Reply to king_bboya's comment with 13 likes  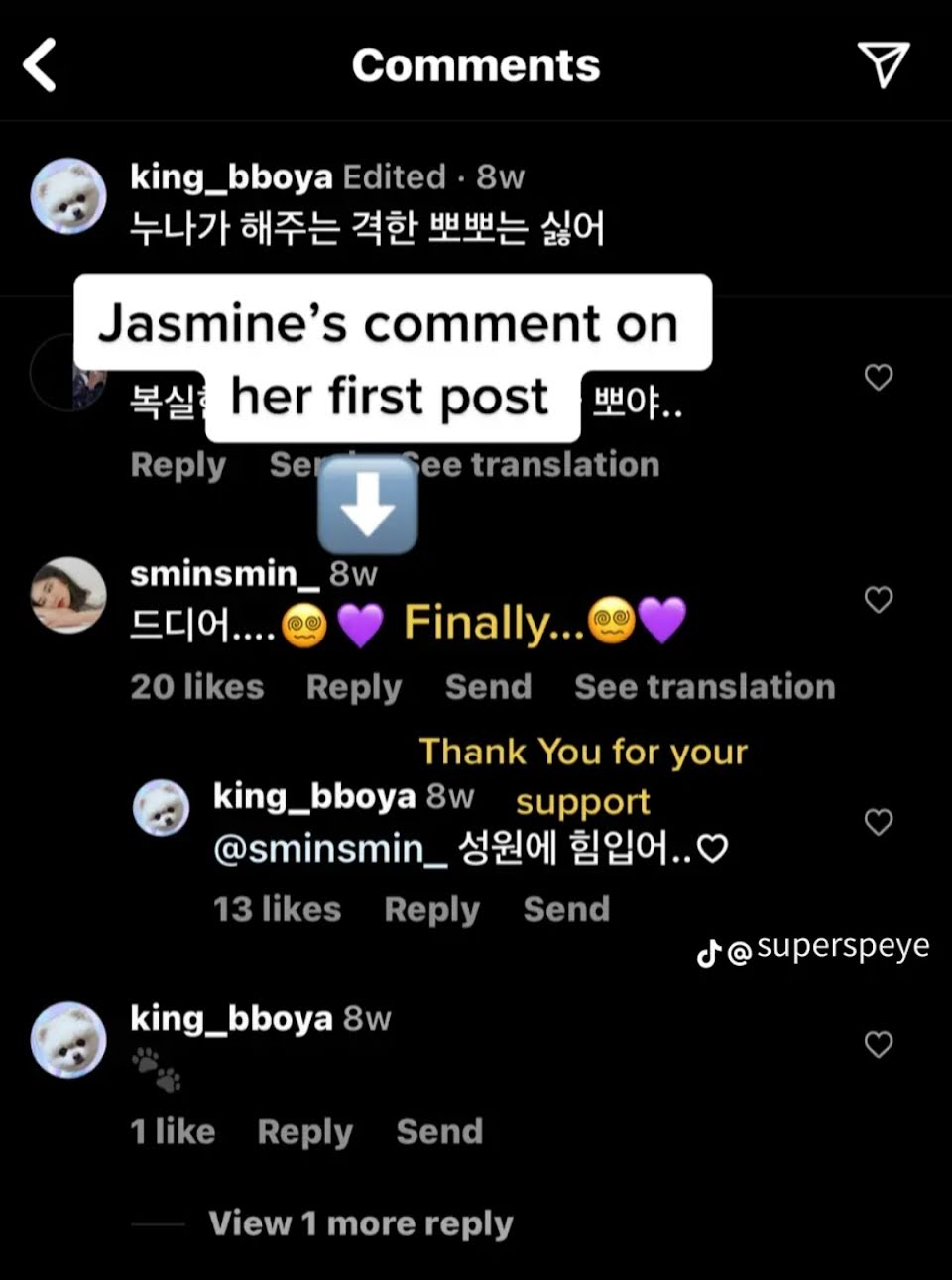click(431, 909)
